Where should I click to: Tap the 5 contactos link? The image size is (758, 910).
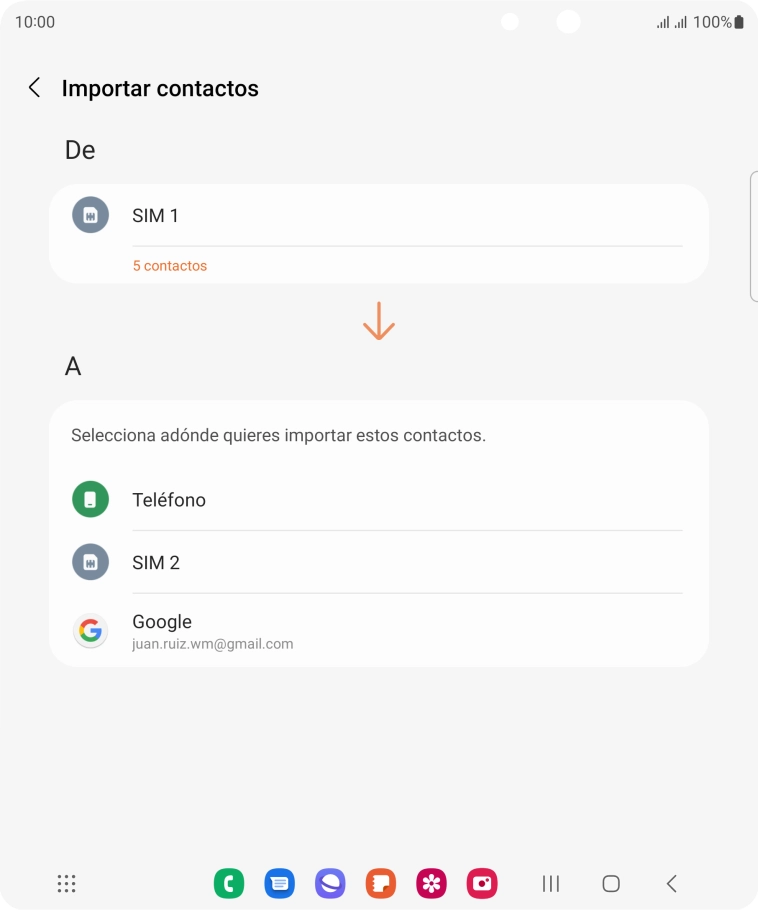pos(170,265)
